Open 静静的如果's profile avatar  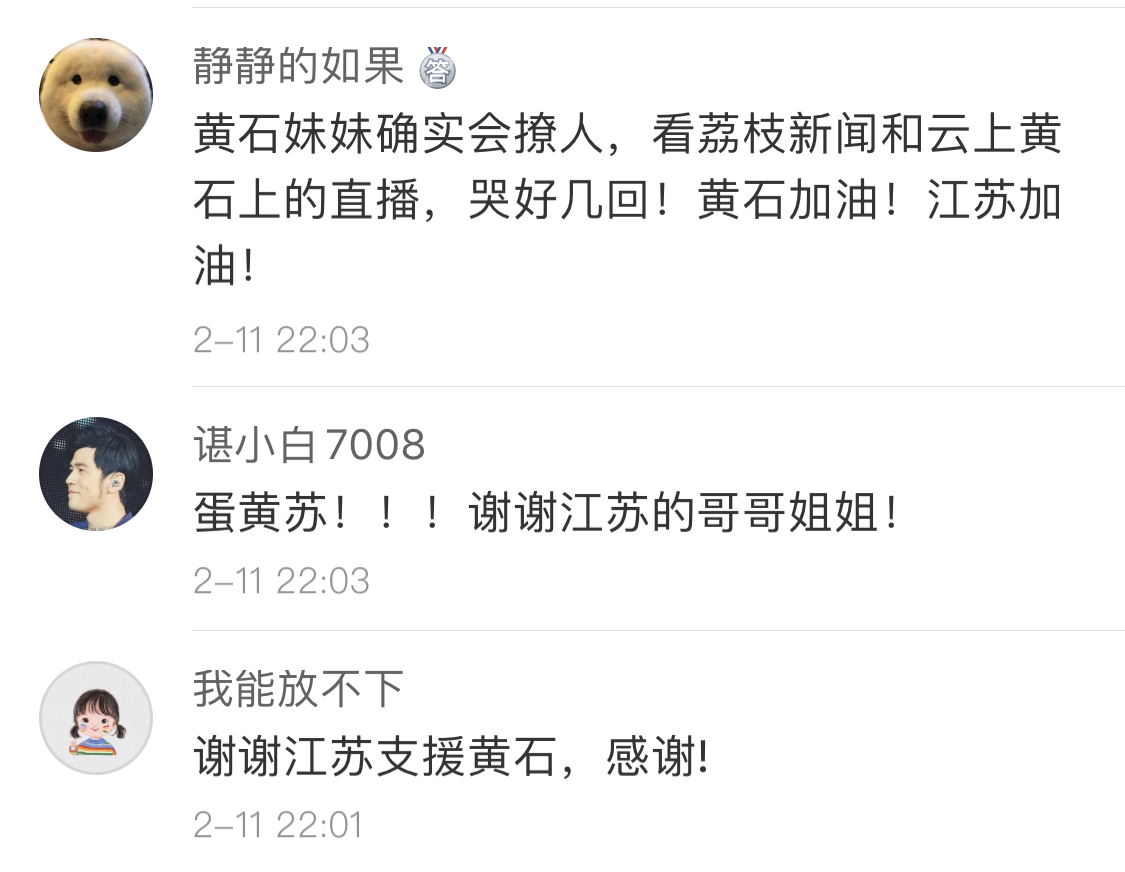(96, 96)
